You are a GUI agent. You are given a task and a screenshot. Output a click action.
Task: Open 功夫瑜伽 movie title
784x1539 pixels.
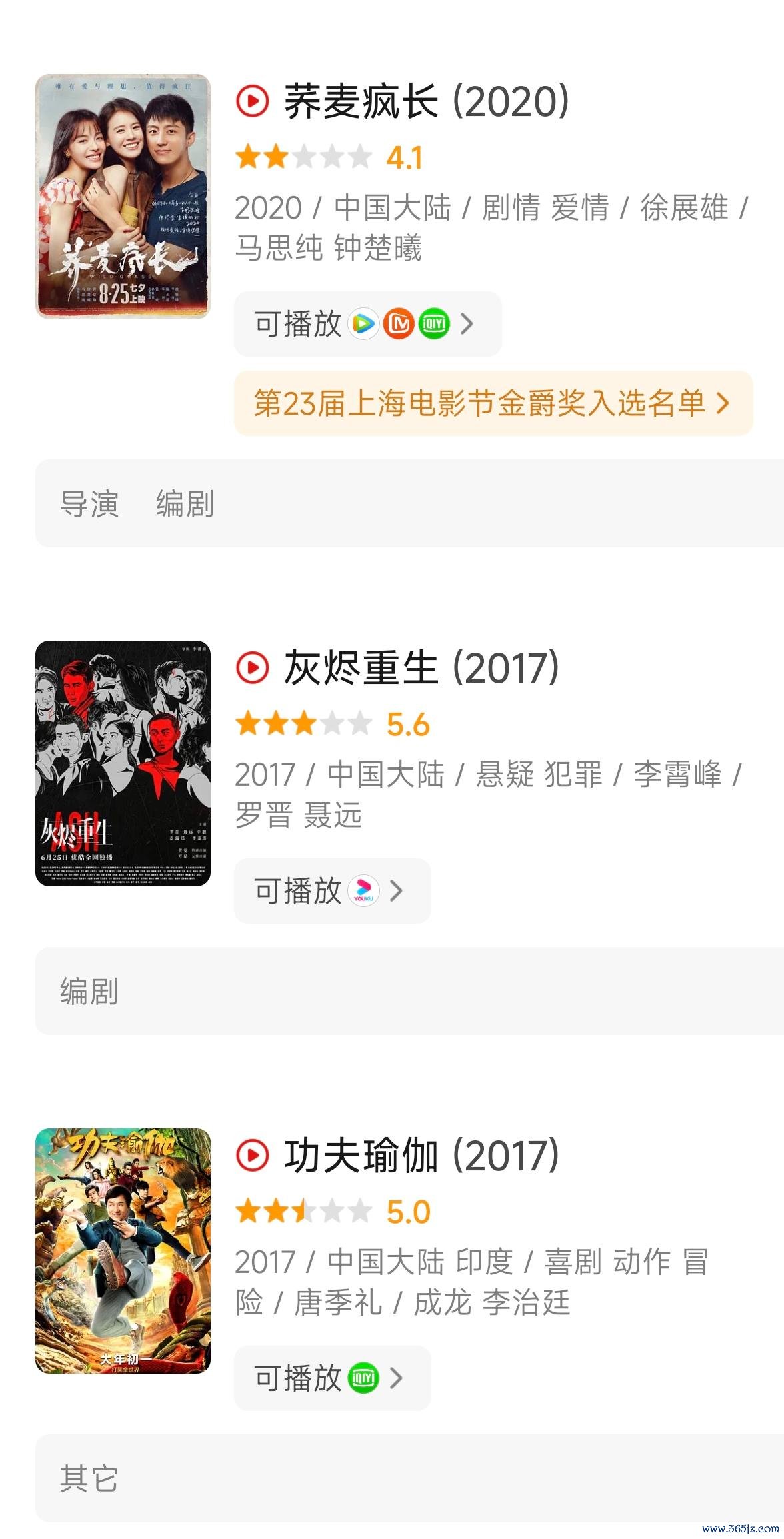(421, 1156)
